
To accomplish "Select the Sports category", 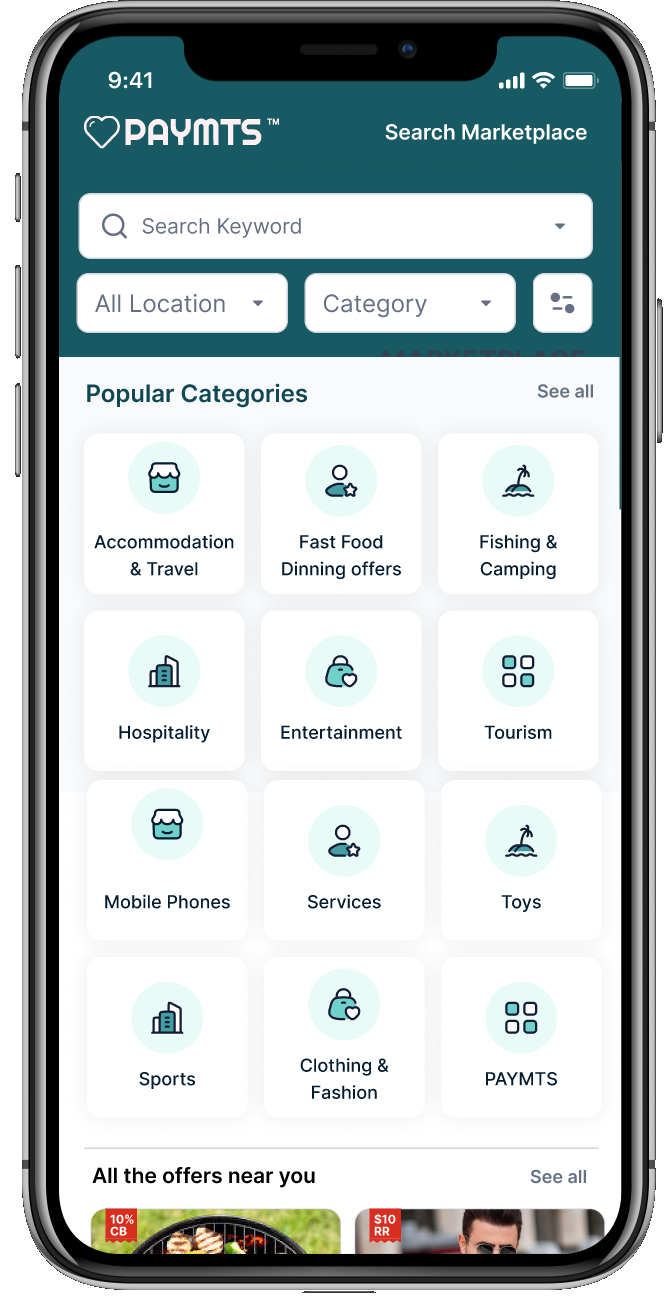I will click(167, 1037).
